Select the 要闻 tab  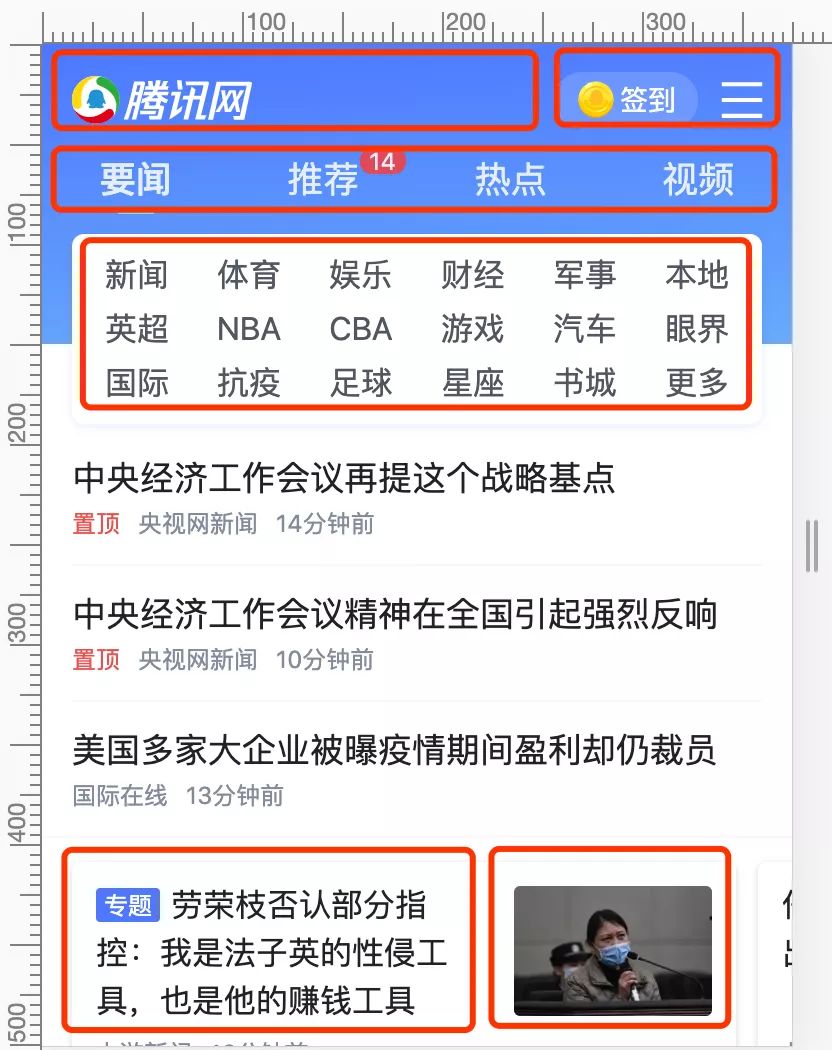pyautogui.click(x=135, y=180)
